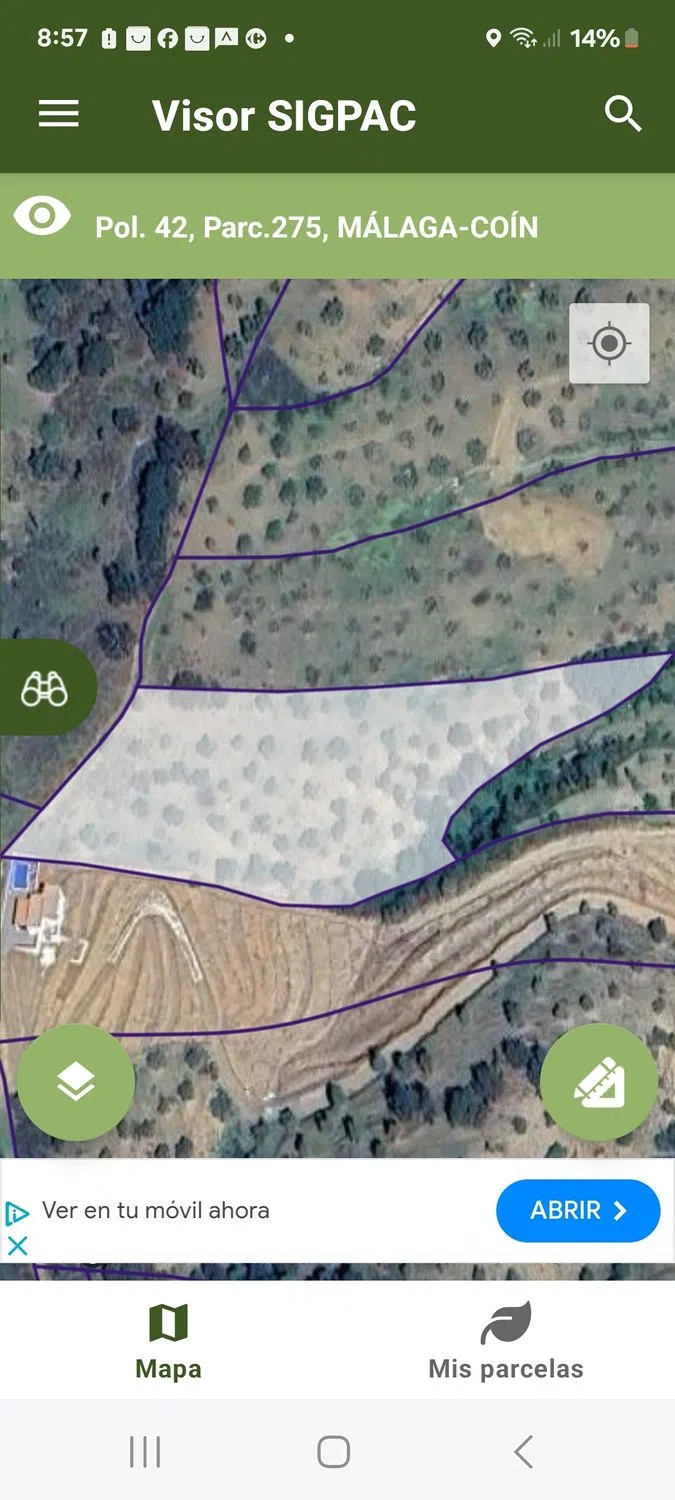Tap the eye icon beside parcel info
The image size is (675, 1500).
(x=43, y=215)
